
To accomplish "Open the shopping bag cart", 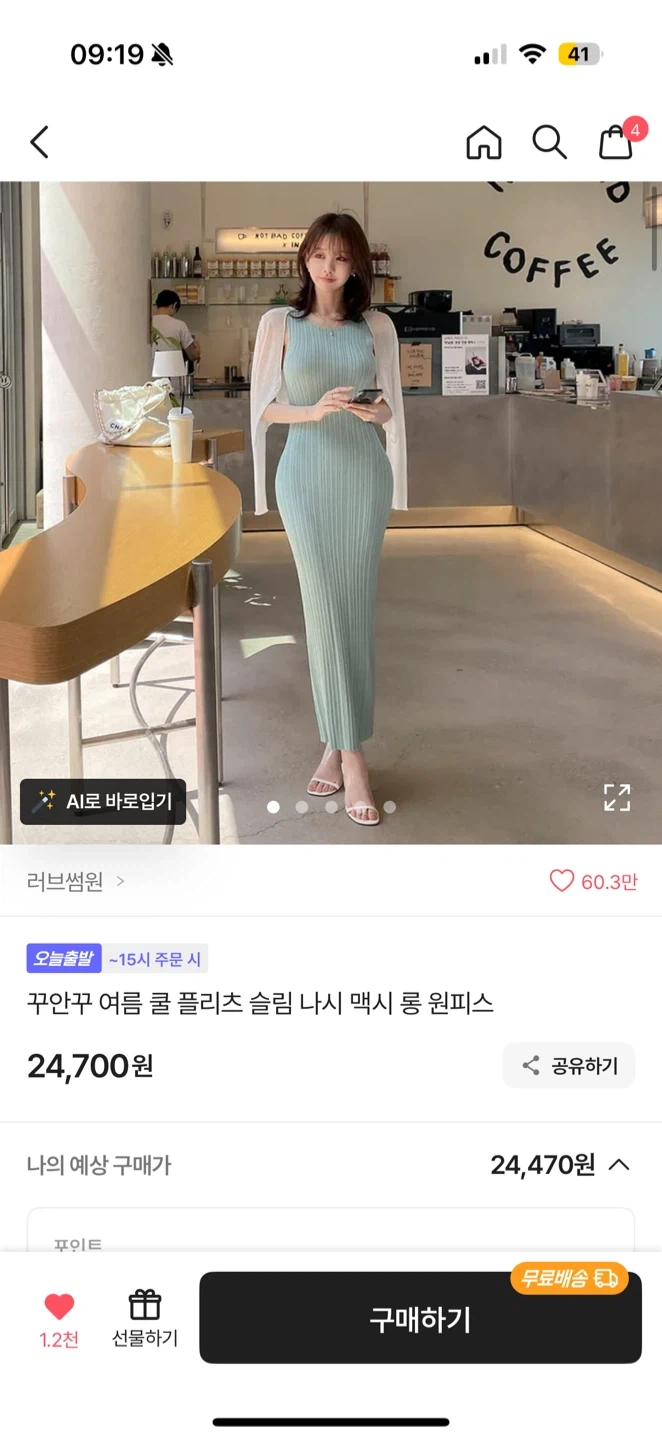I will tap(616, 143).
